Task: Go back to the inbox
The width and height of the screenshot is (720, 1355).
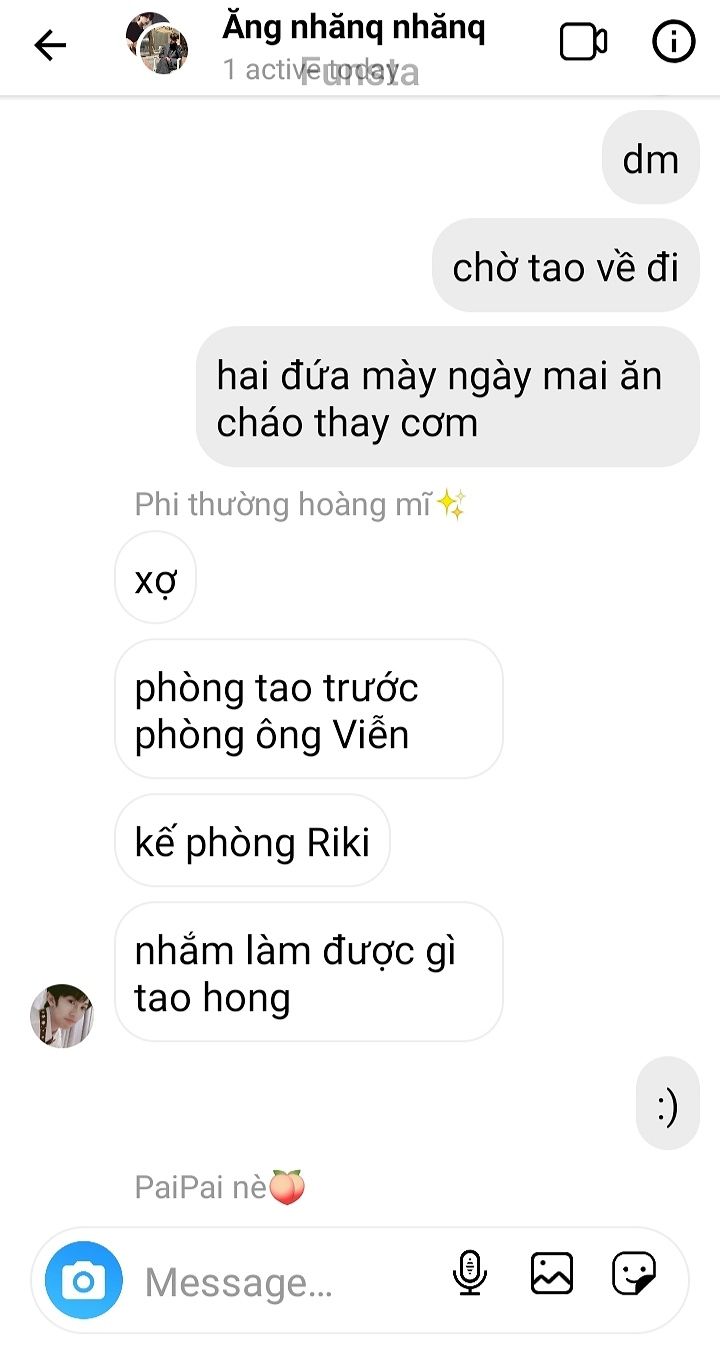Action: [50, 44]
